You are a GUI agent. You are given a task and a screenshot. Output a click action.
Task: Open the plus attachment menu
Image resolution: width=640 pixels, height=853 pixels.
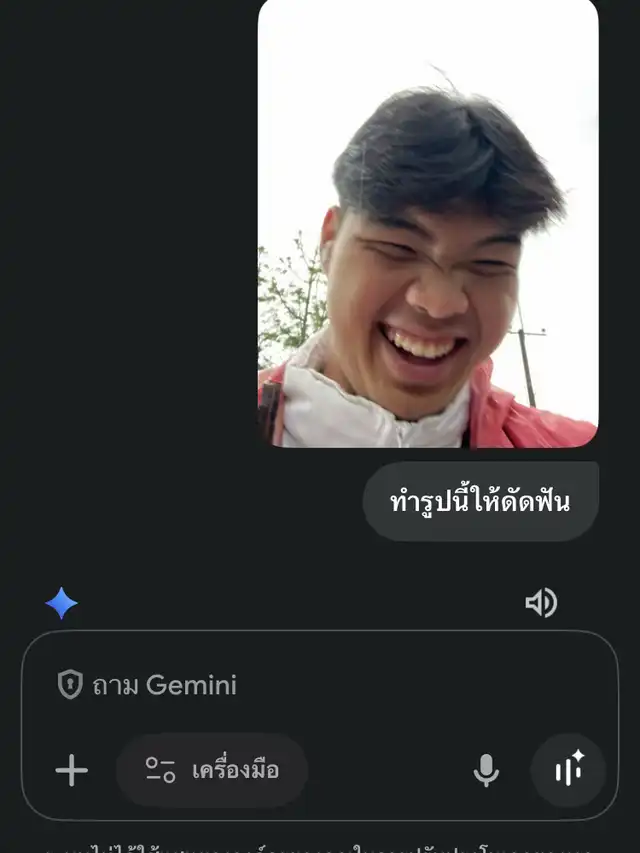(x=71, y=770)
